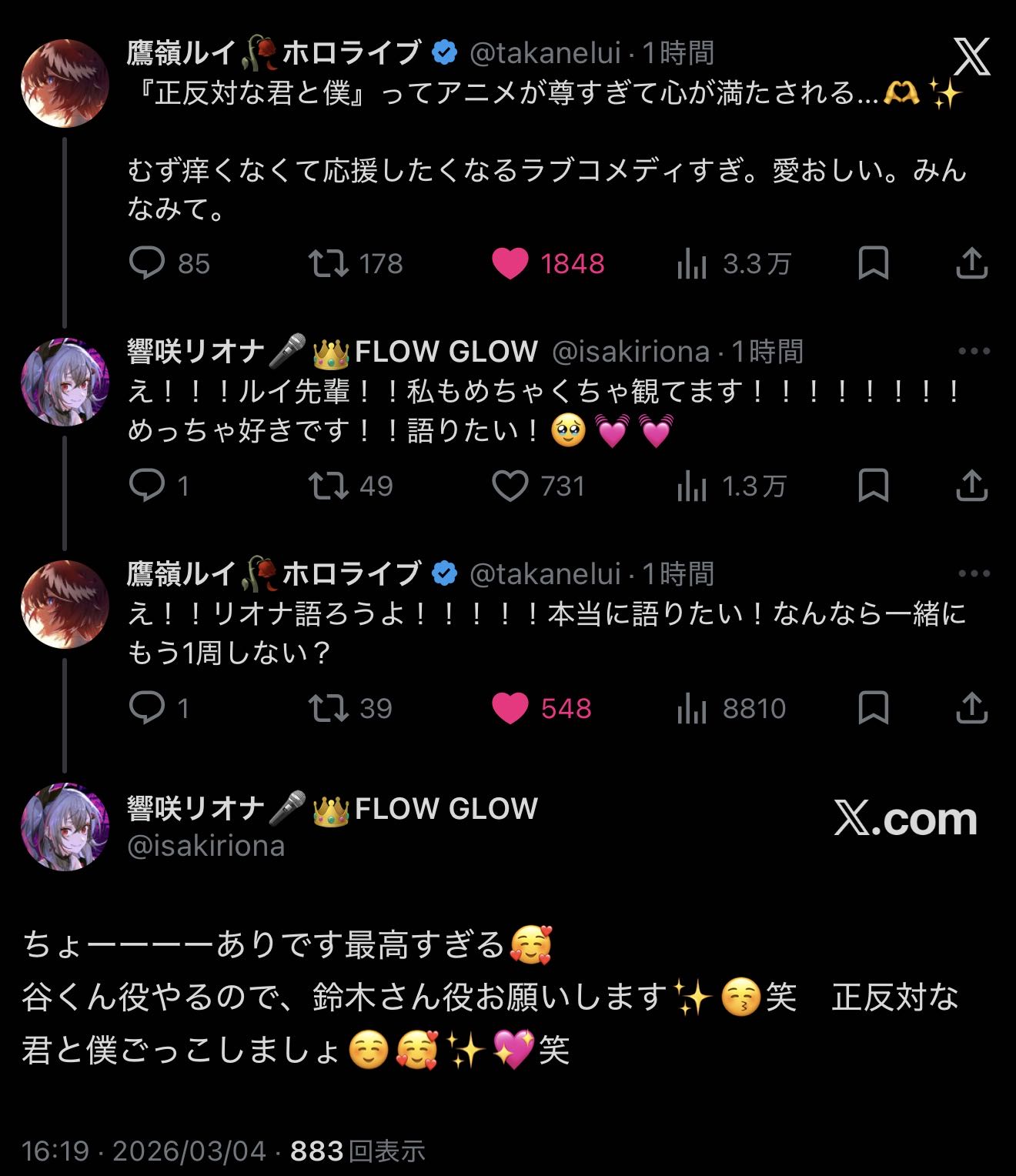Like Isaki Riona's reply with 731 likes

point(510,486)
